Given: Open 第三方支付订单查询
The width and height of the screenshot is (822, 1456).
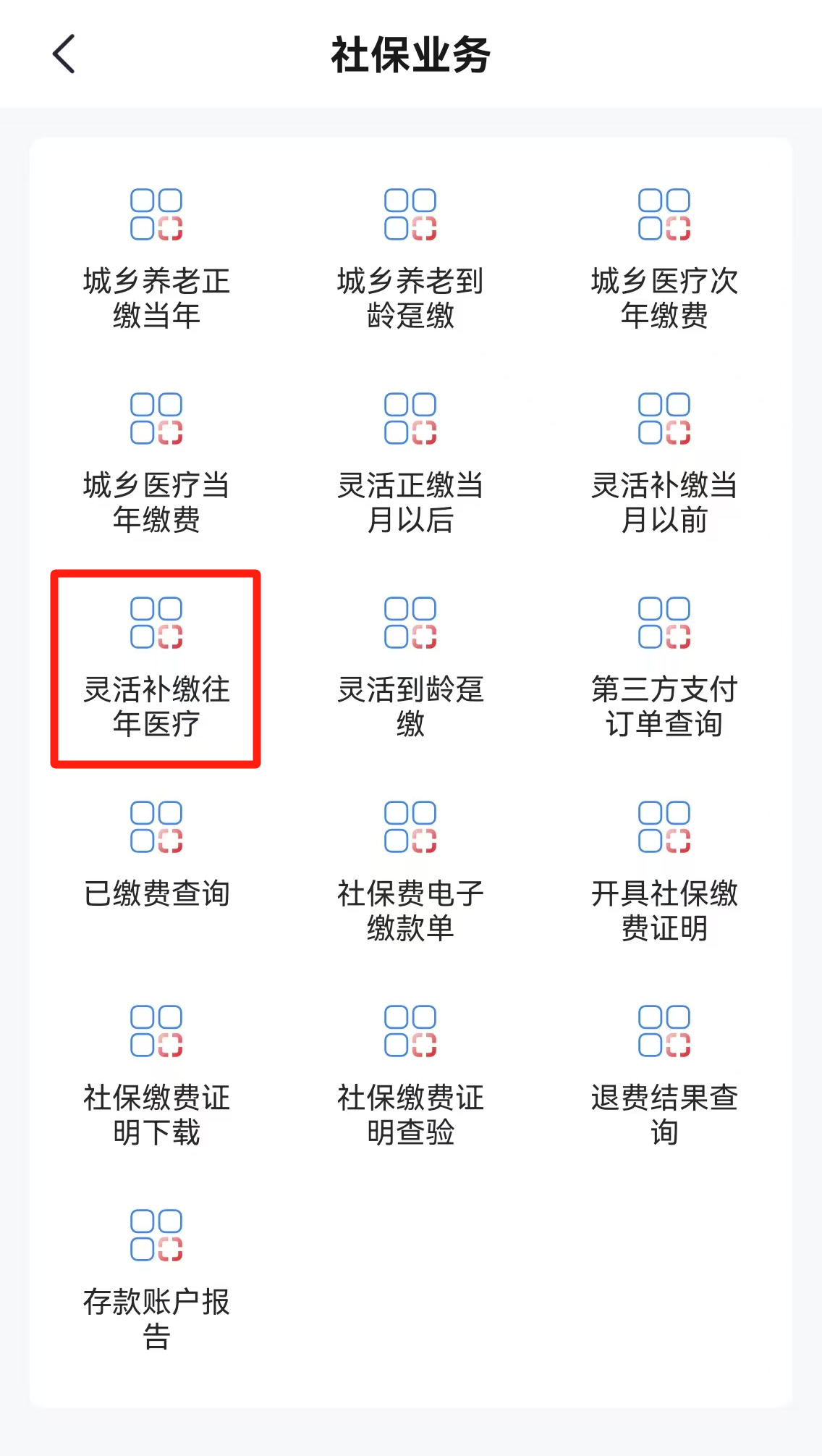Looking at the screenshot, I should (664, 668).
